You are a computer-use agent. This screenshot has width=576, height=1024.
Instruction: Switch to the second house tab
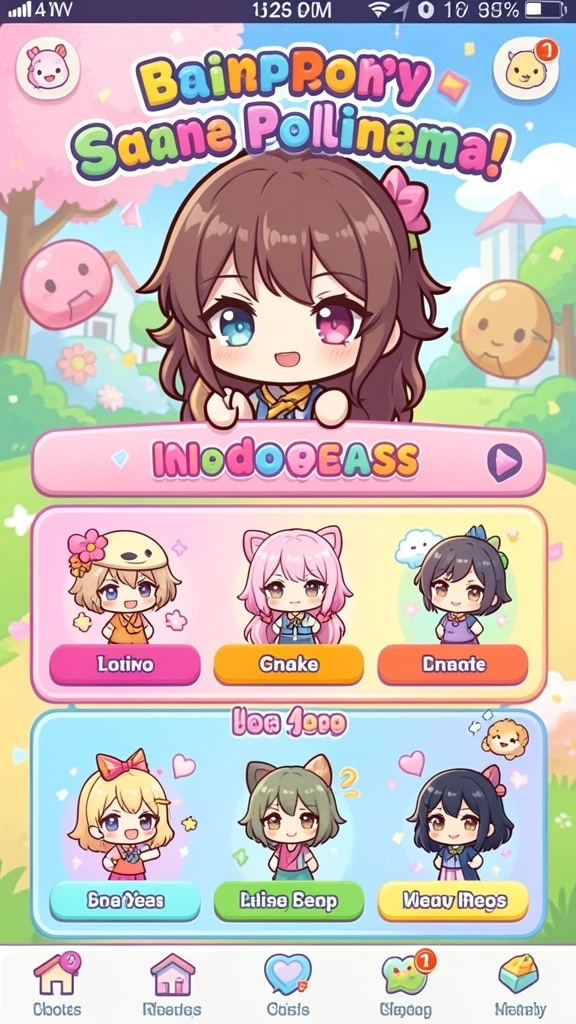pyautogui.click(x=172, y=984)
